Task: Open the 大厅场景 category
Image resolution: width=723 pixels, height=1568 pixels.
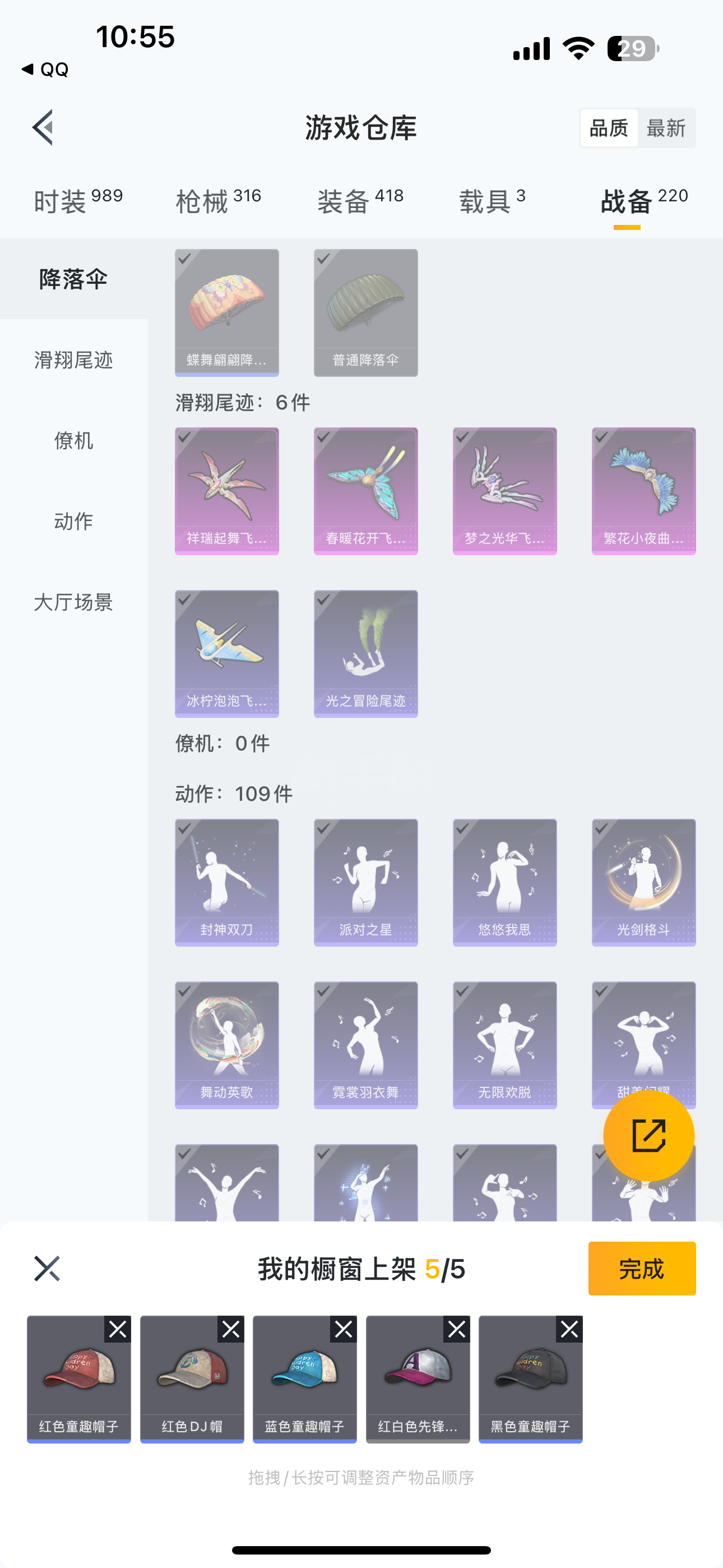Action: point(73,602)
